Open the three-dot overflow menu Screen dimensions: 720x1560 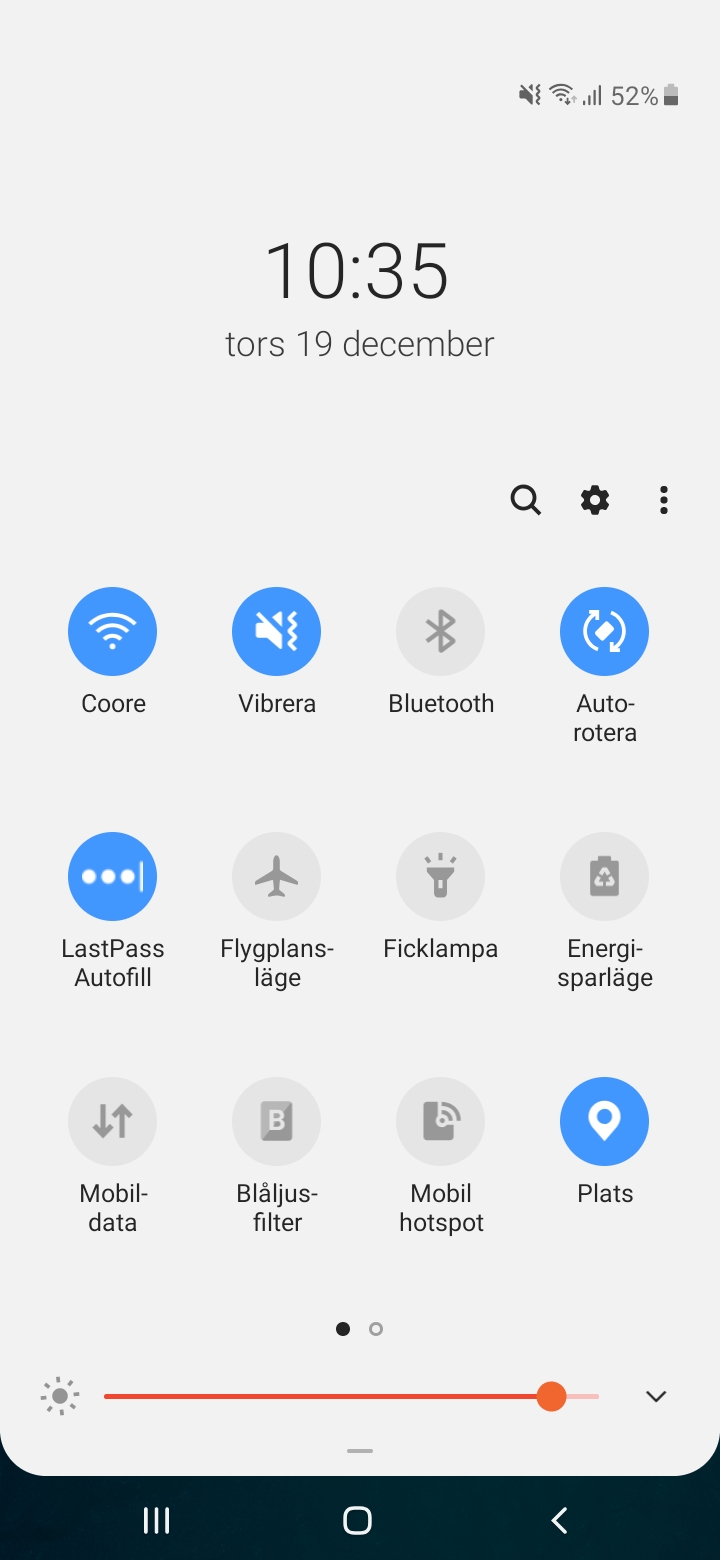tap(663, 499)
